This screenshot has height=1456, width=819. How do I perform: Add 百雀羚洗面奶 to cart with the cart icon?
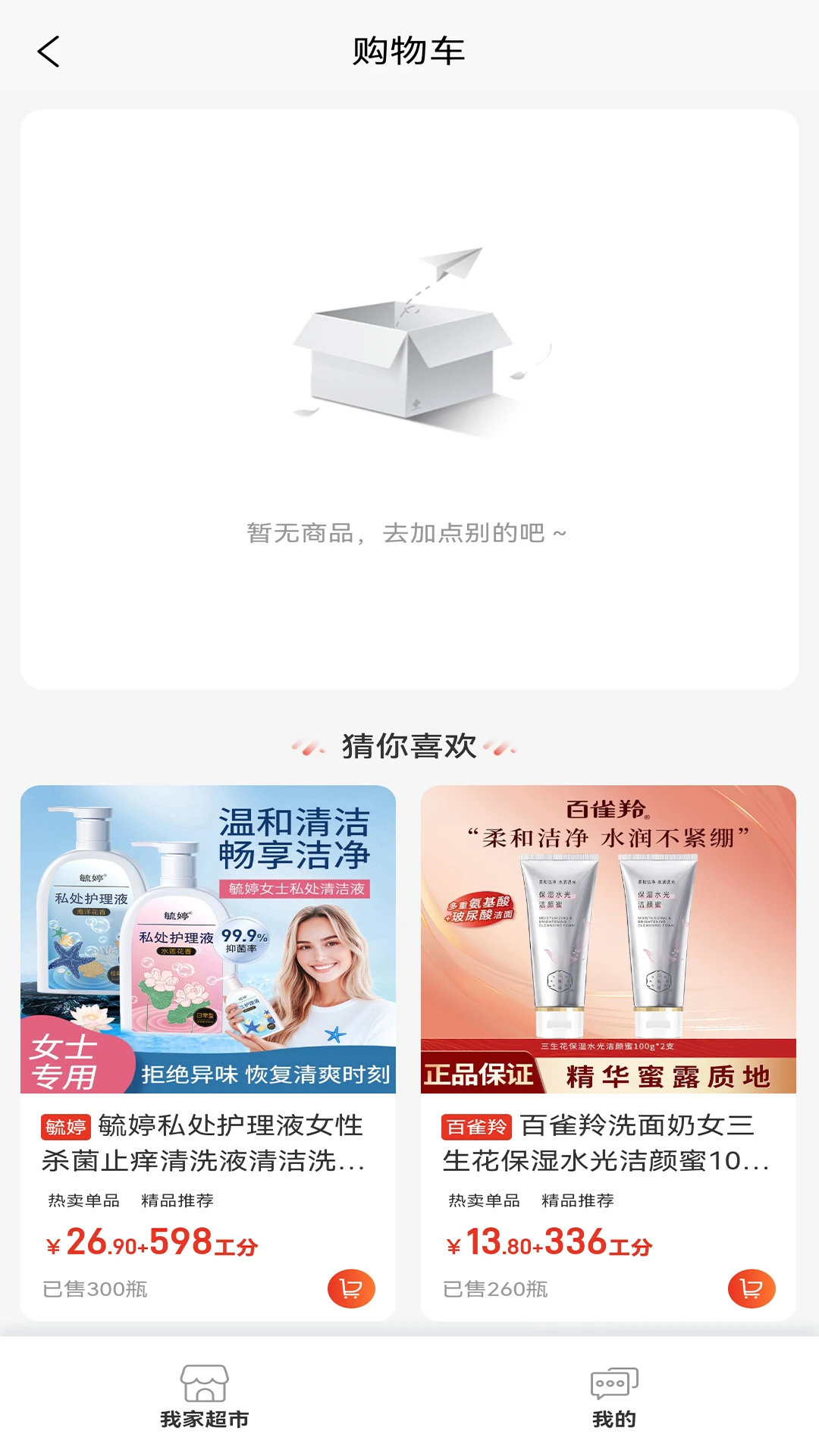(x=752, y=1288)
